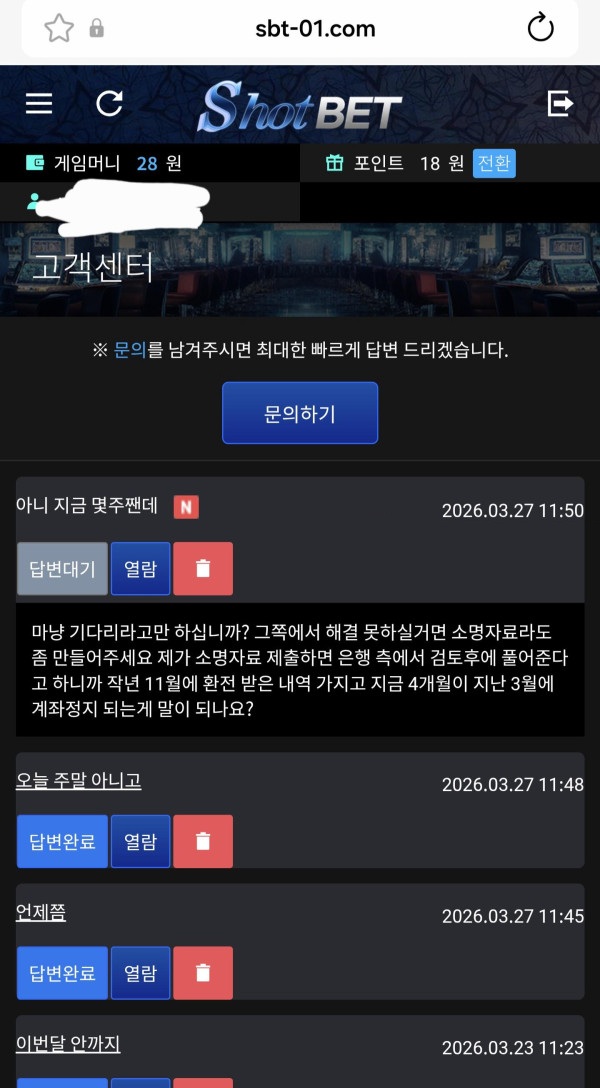Open the 이번달 안까지 inquiry title
600x1088 pixels.
(68, 1044)
